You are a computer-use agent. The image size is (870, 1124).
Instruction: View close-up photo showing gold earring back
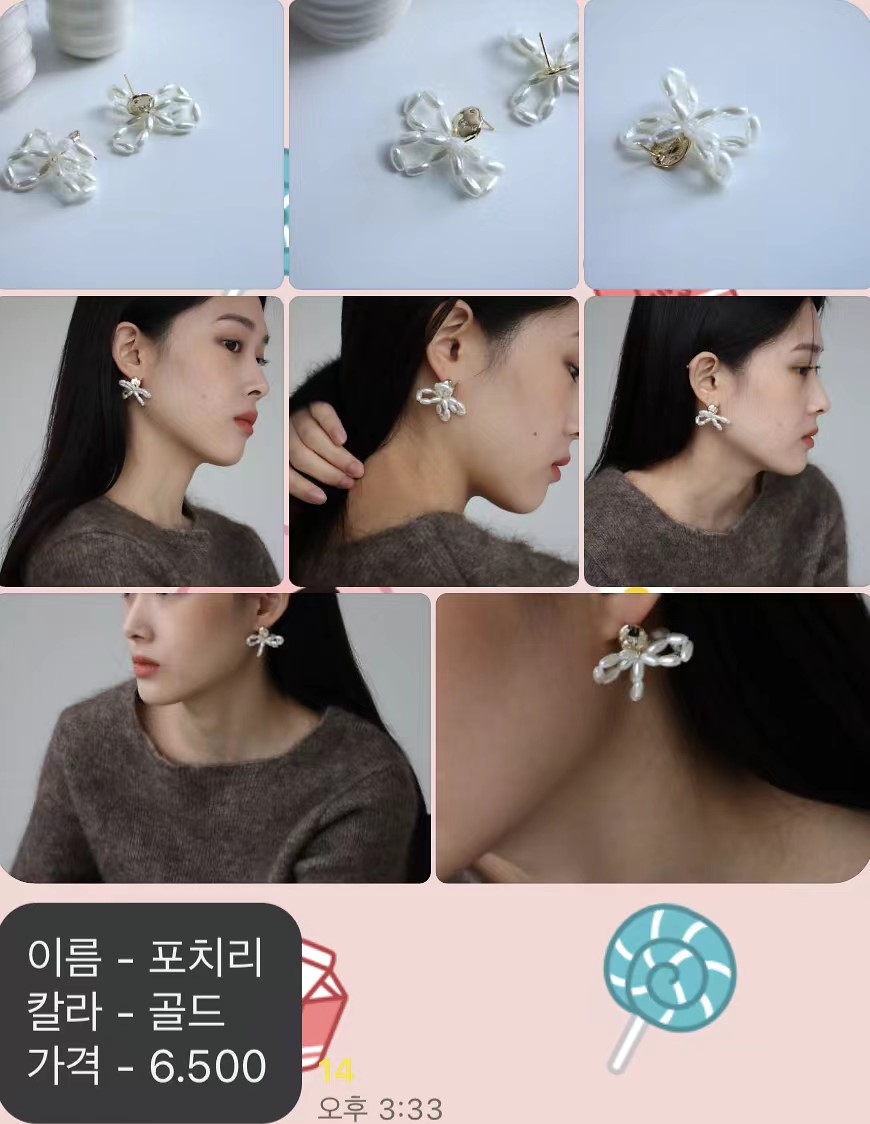coord(433,144)
